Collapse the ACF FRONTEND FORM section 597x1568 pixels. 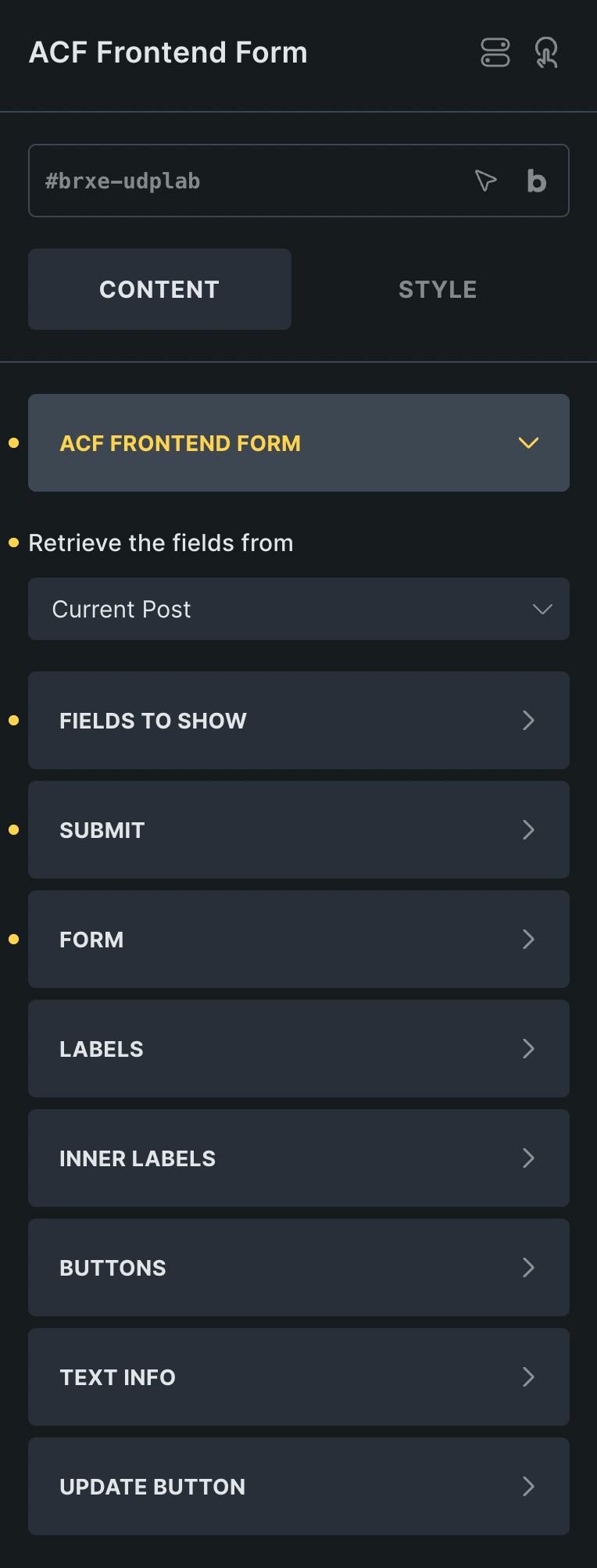pyautogui.click(x=527, y=443)
